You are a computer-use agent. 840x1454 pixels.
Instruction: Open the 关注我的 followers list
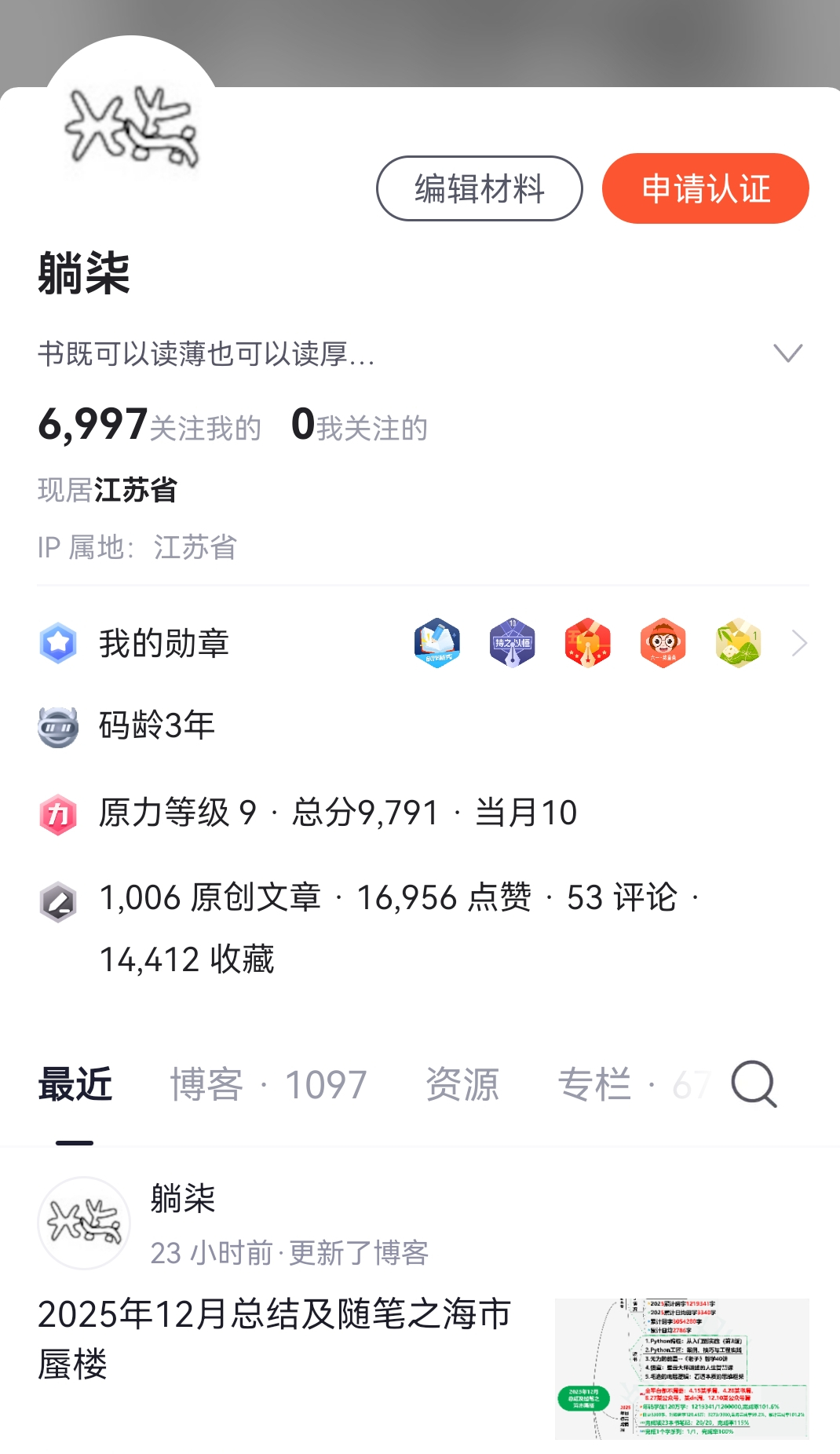(x=149, y=426)
